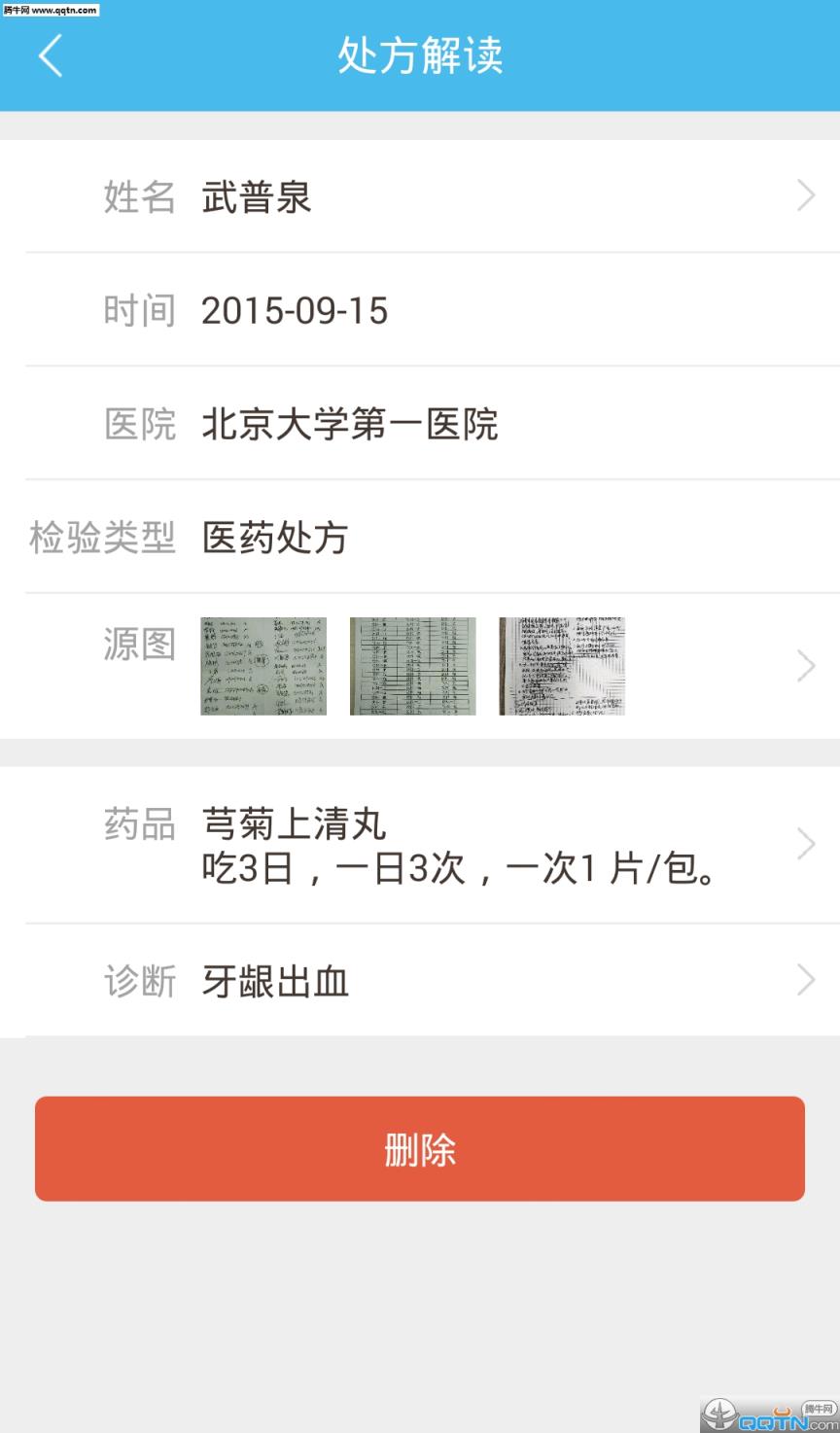Expand the 诊断 row arrow
840x1433 pixels.
806,980
